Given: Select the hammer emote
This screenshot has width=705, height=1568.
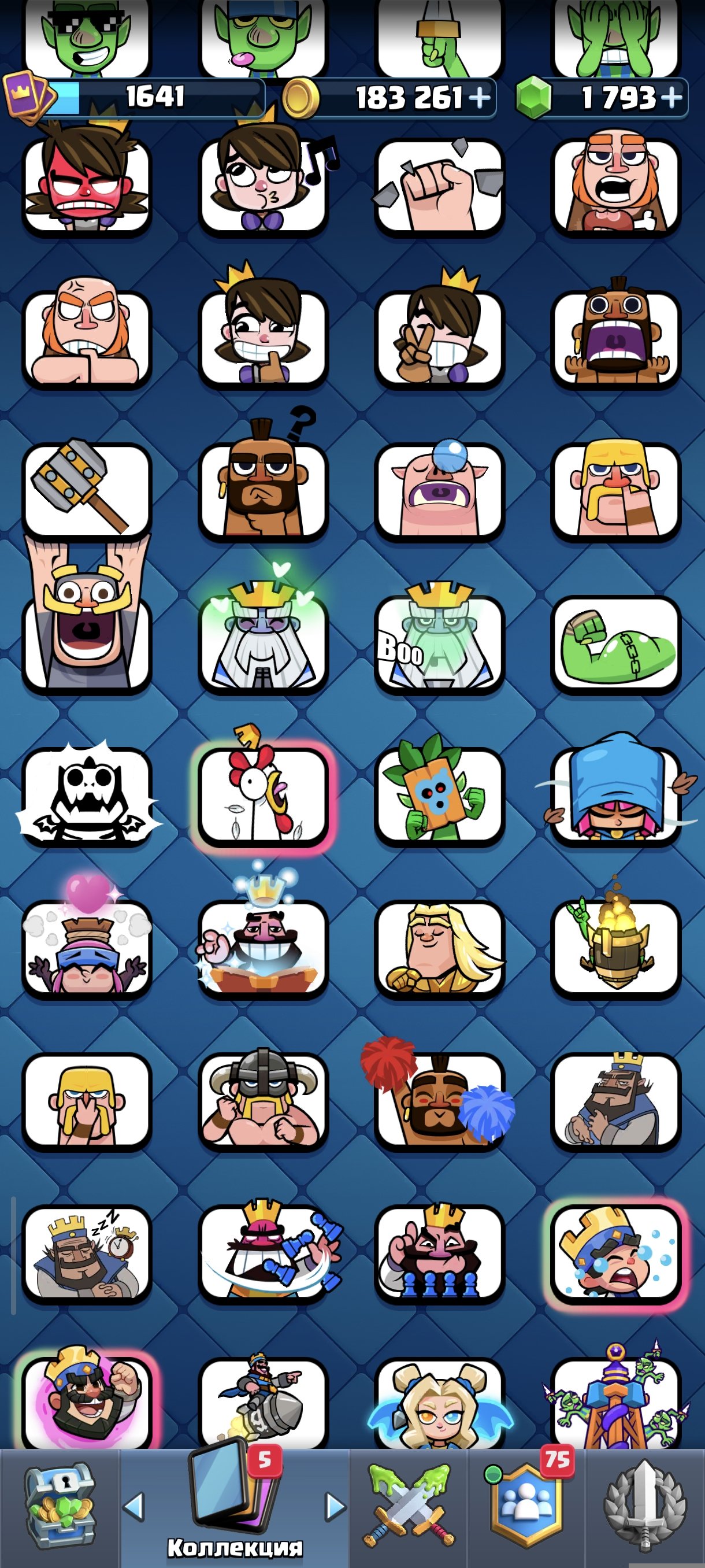Looking at the screenshot, I should click(86, 490).
